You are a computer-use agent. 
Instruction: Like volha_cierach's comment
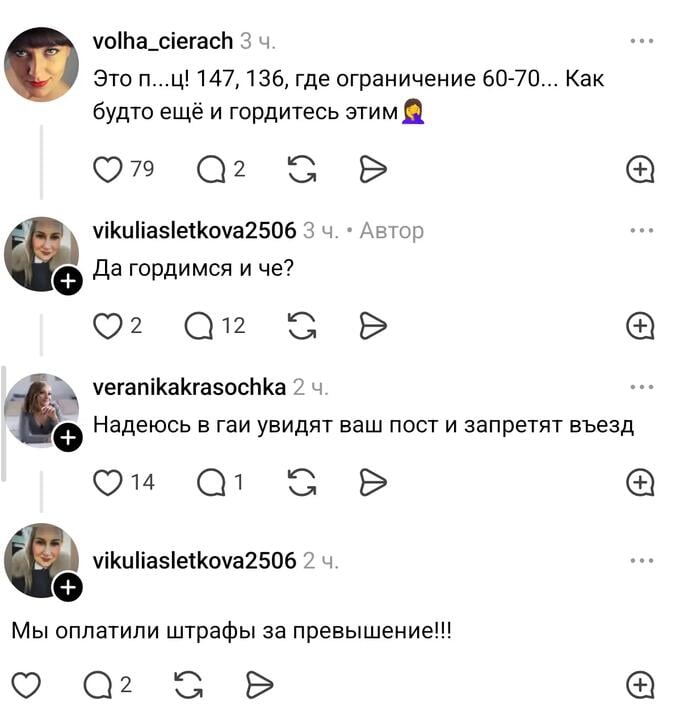[108, 170]
